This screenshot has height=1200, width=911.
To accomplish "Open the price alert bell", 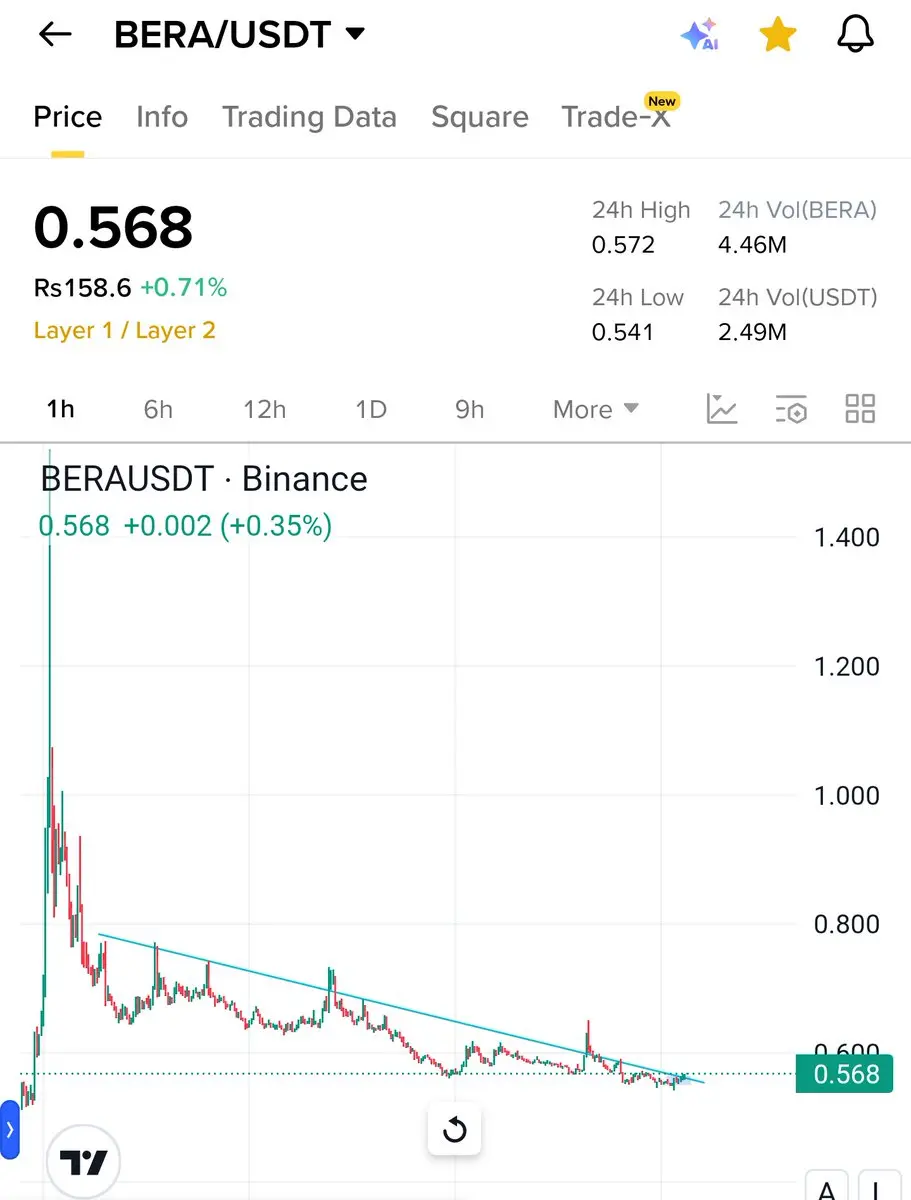I will tap(855, 35).
